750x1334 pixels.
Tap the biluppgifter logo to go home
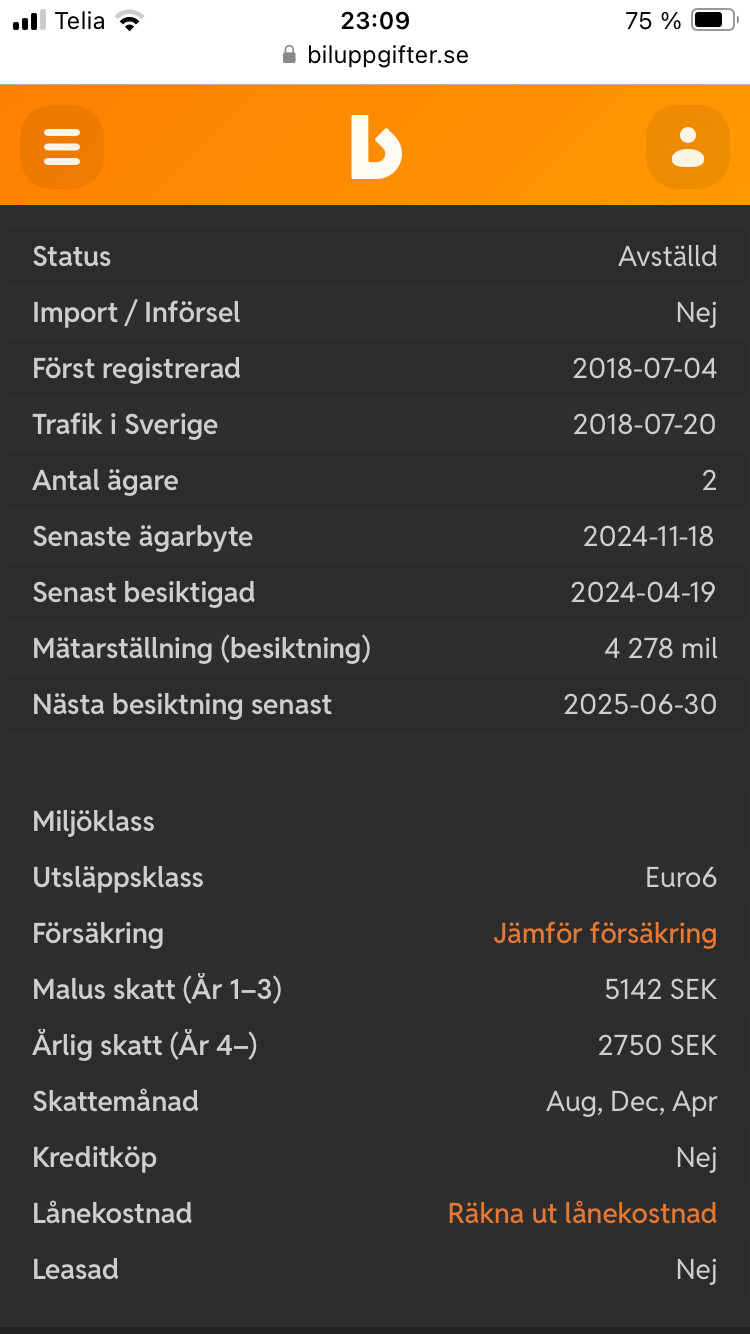tap(376, 147)
